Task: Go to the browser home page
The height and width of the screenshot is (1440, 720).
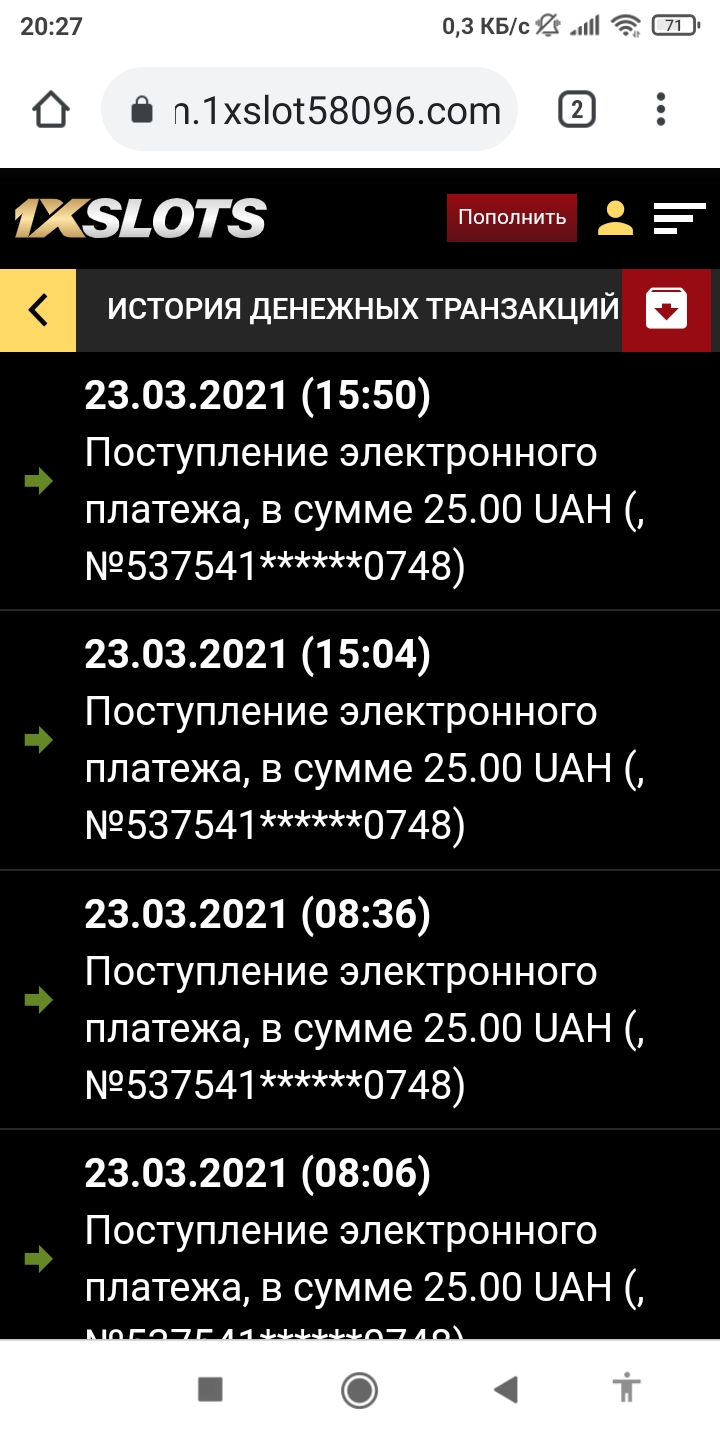Action: coord(52,110)
